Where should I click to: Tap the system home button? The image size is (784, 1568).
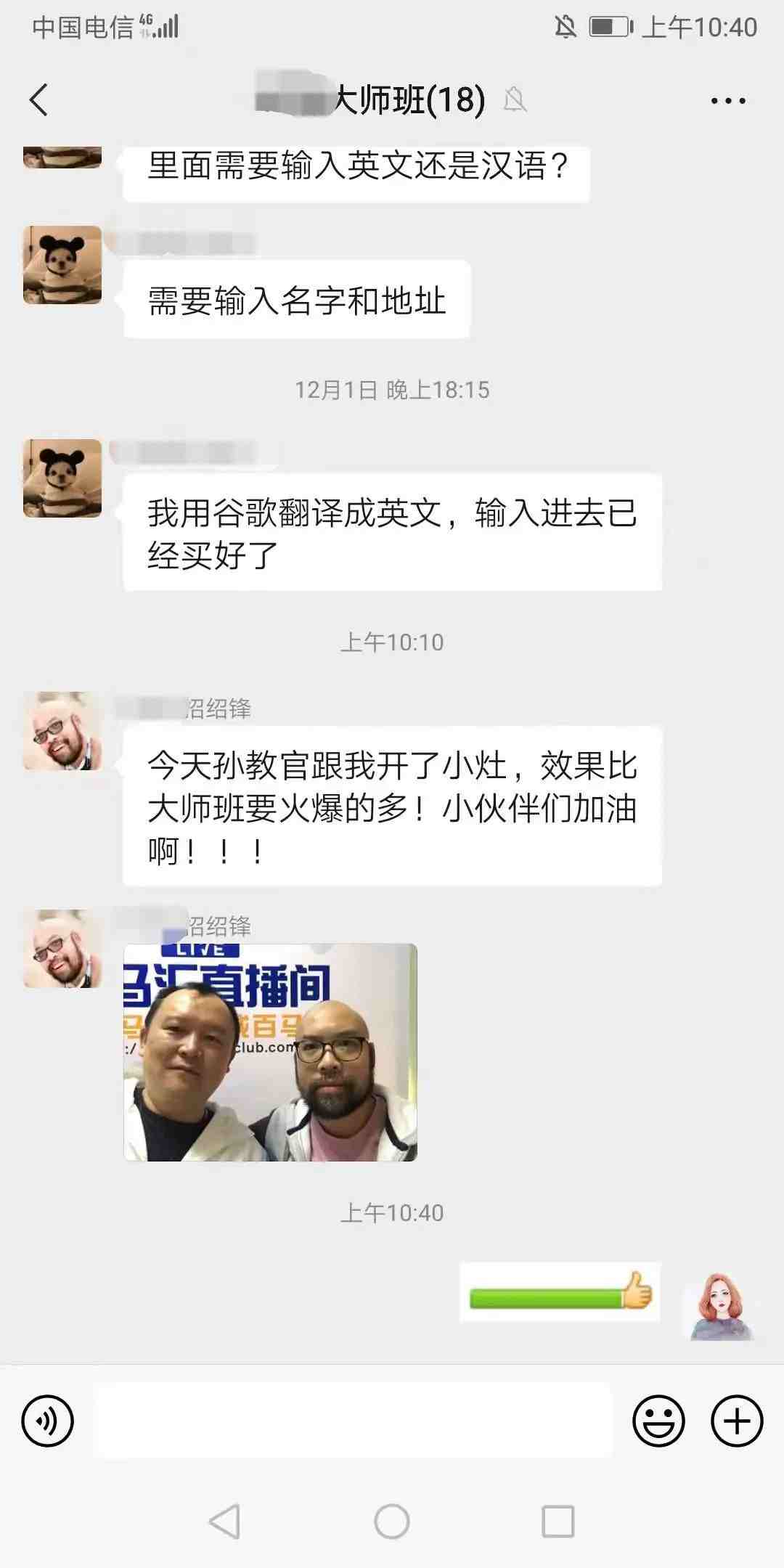(x=392, y=1521)
